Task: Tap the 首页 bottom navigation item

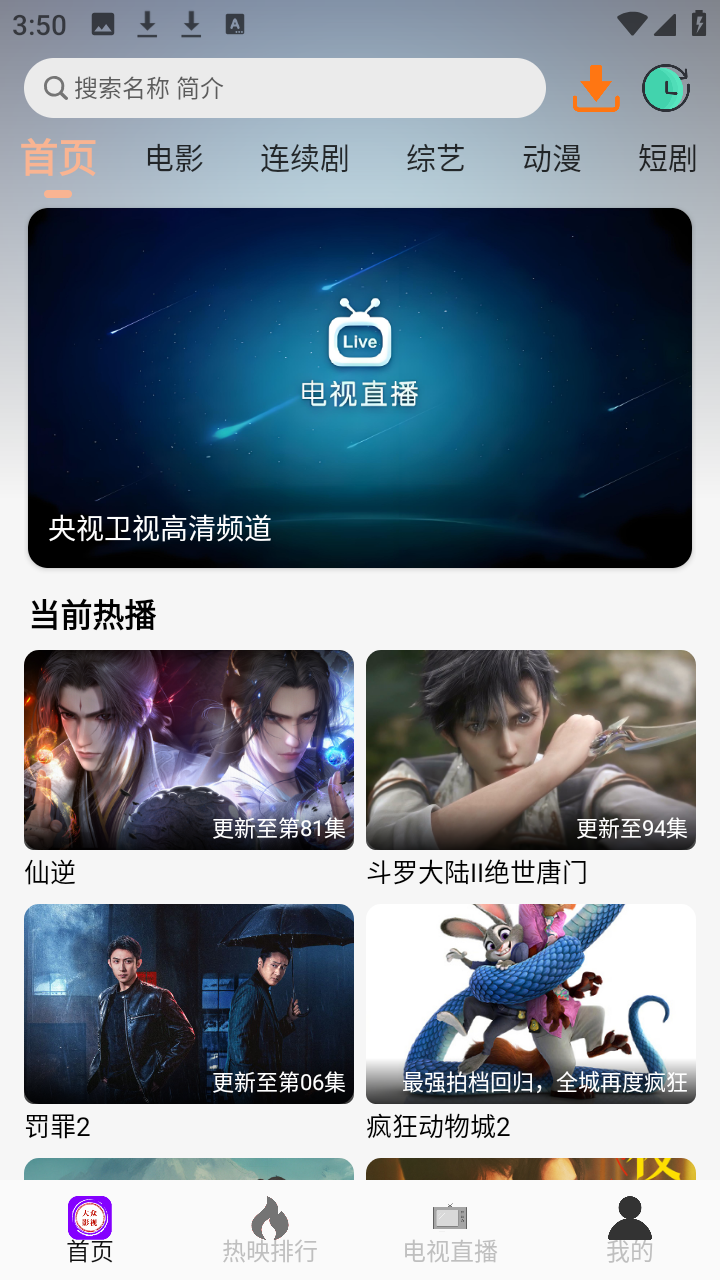Action: (x=90, y=1231)
